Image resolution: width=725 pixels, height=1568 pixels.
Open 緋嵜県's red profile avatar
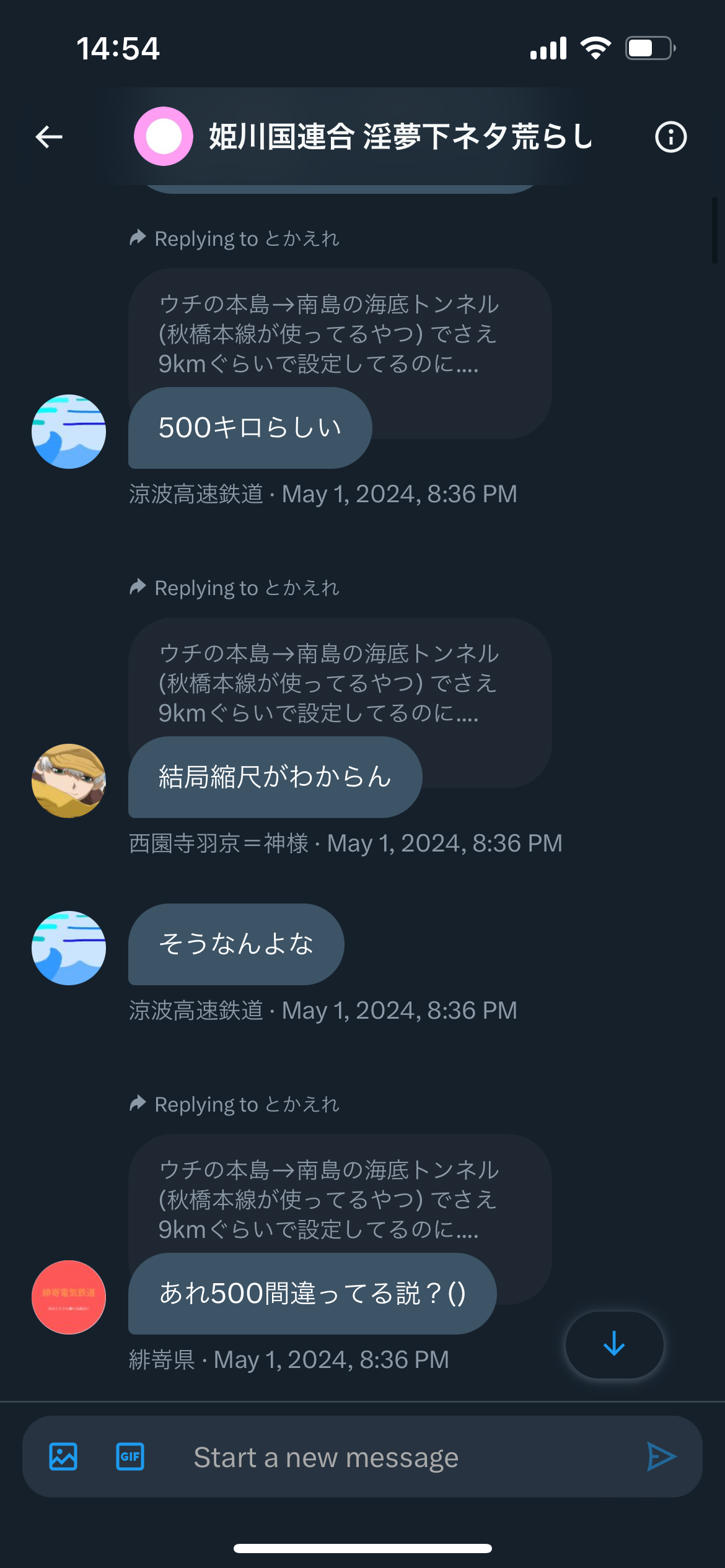coord(69,1297)
